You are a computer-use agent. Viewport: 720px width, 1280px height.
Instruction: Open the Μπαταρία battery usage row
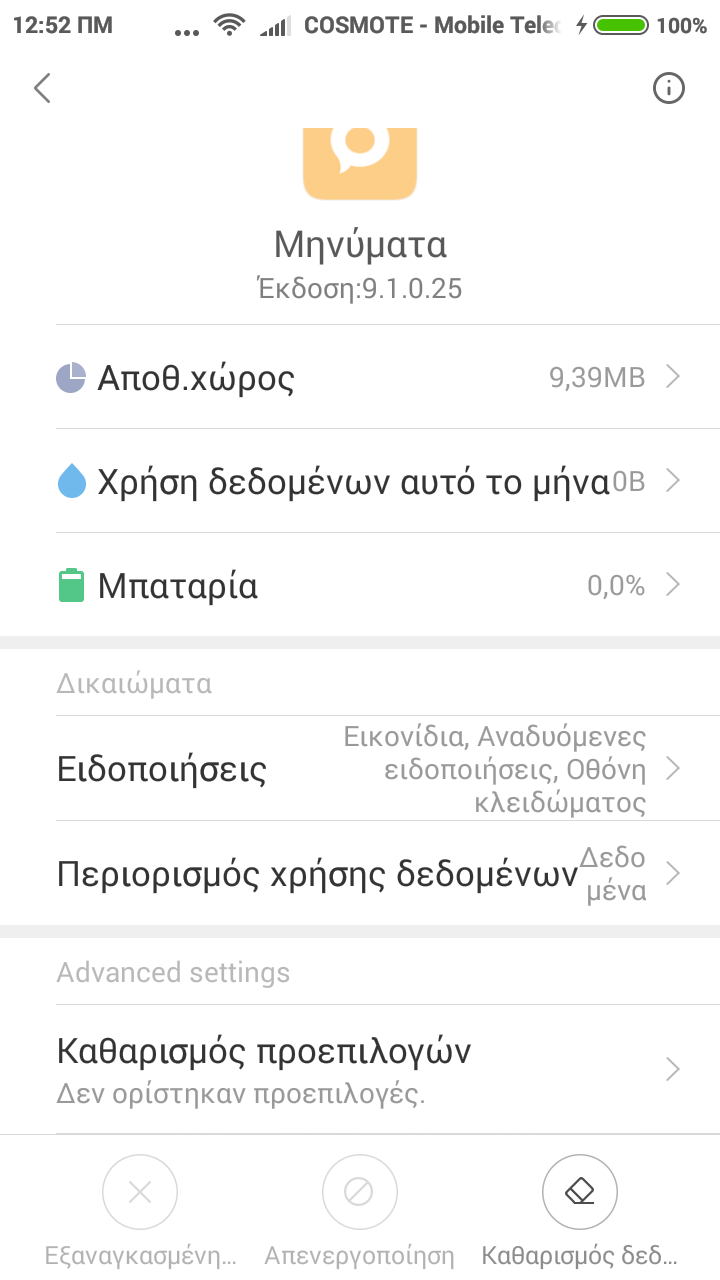pos(370,586)
